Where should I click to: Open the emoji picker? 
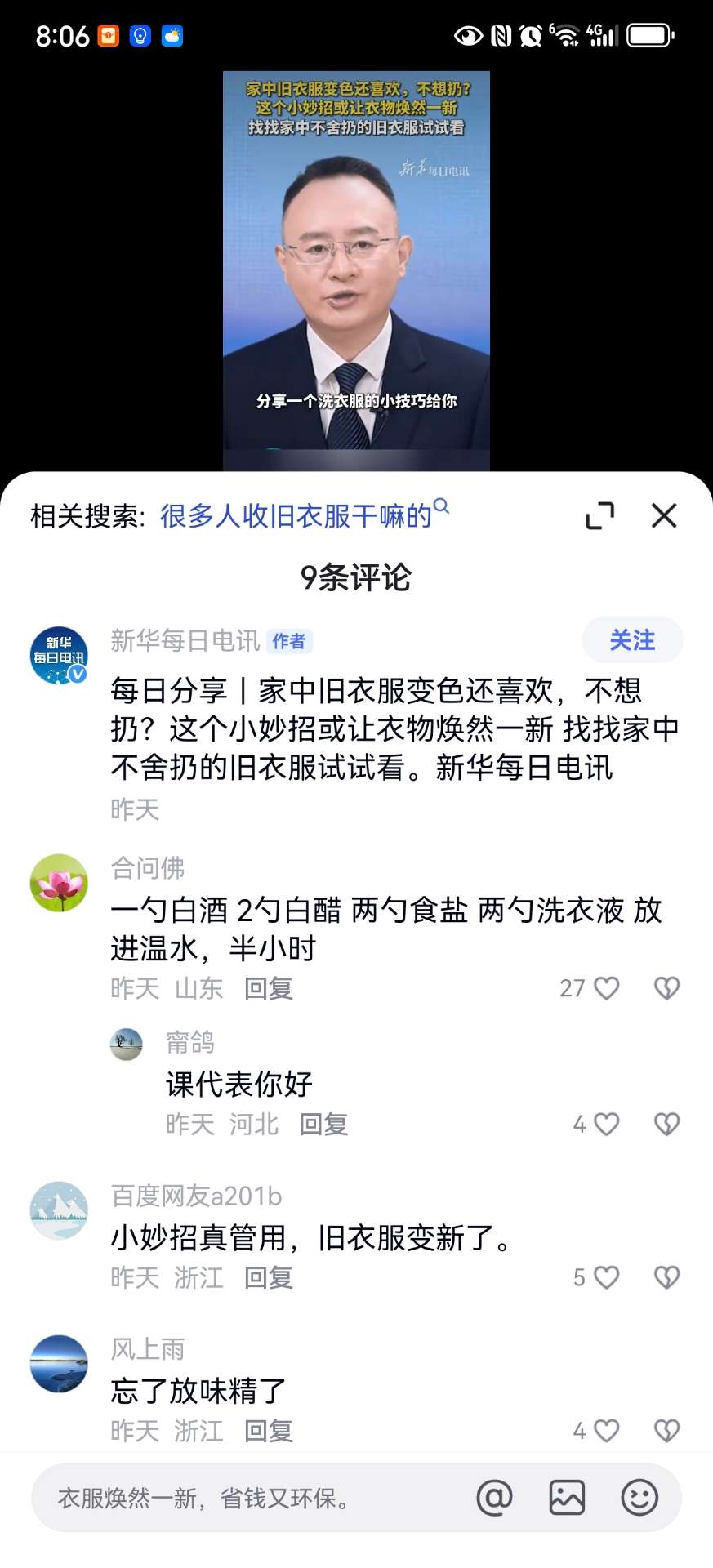click(639, 1498)
